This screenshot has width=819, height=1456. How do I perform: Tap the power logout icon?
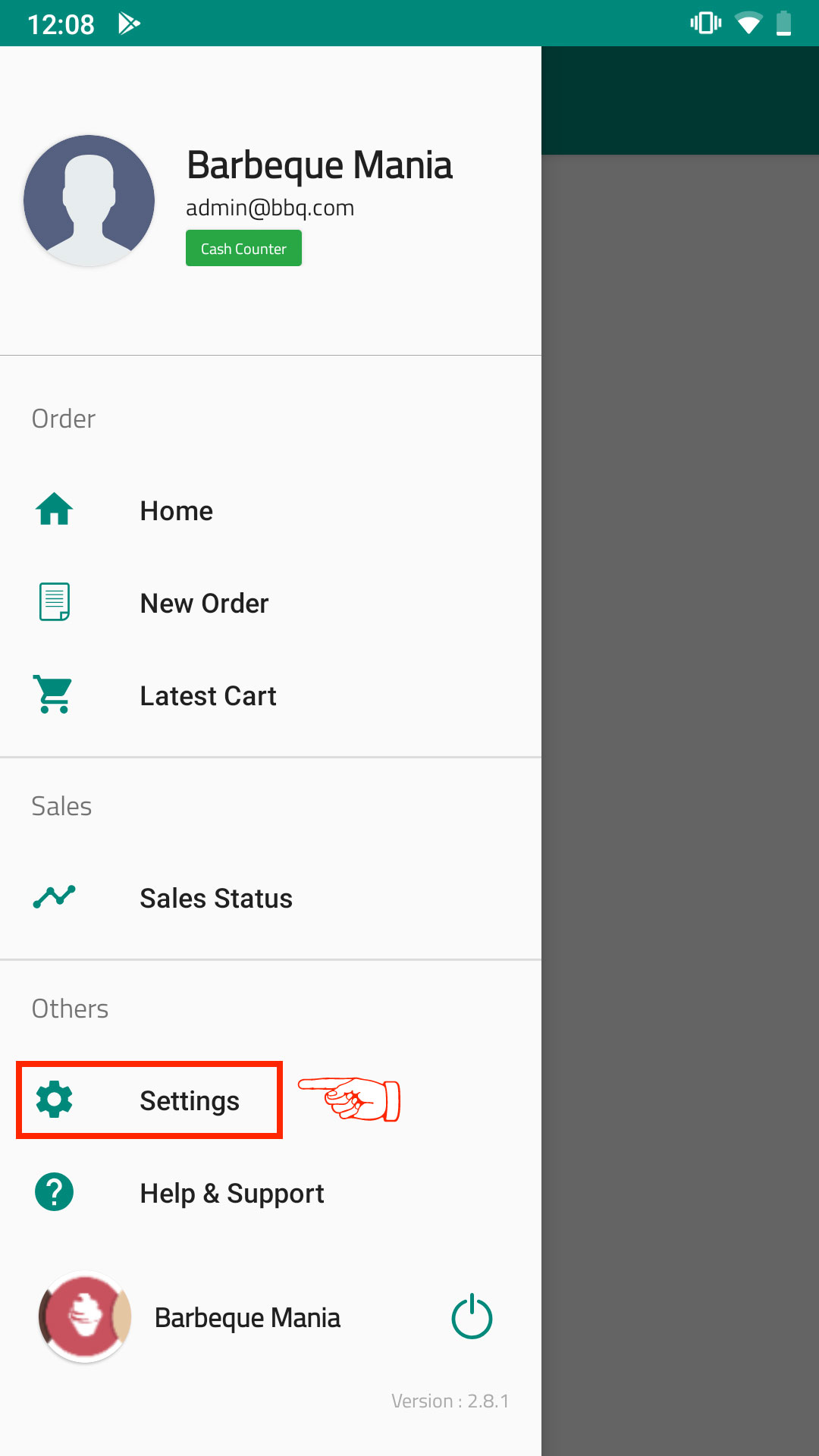click(472, 1316)
